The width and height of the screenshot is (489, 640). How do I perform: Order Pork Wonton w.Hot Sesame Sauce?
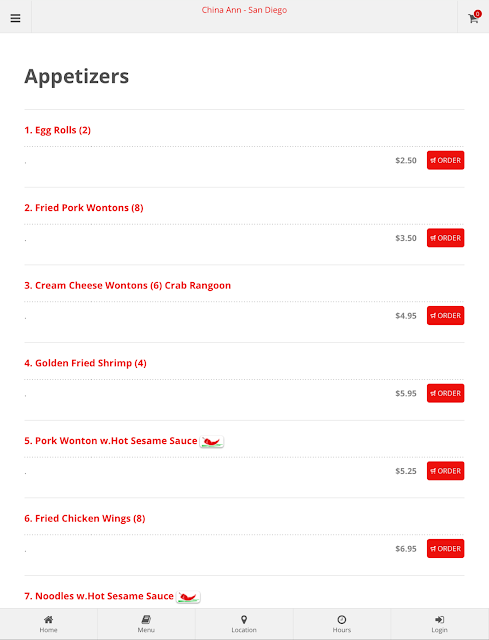point(445,471)
